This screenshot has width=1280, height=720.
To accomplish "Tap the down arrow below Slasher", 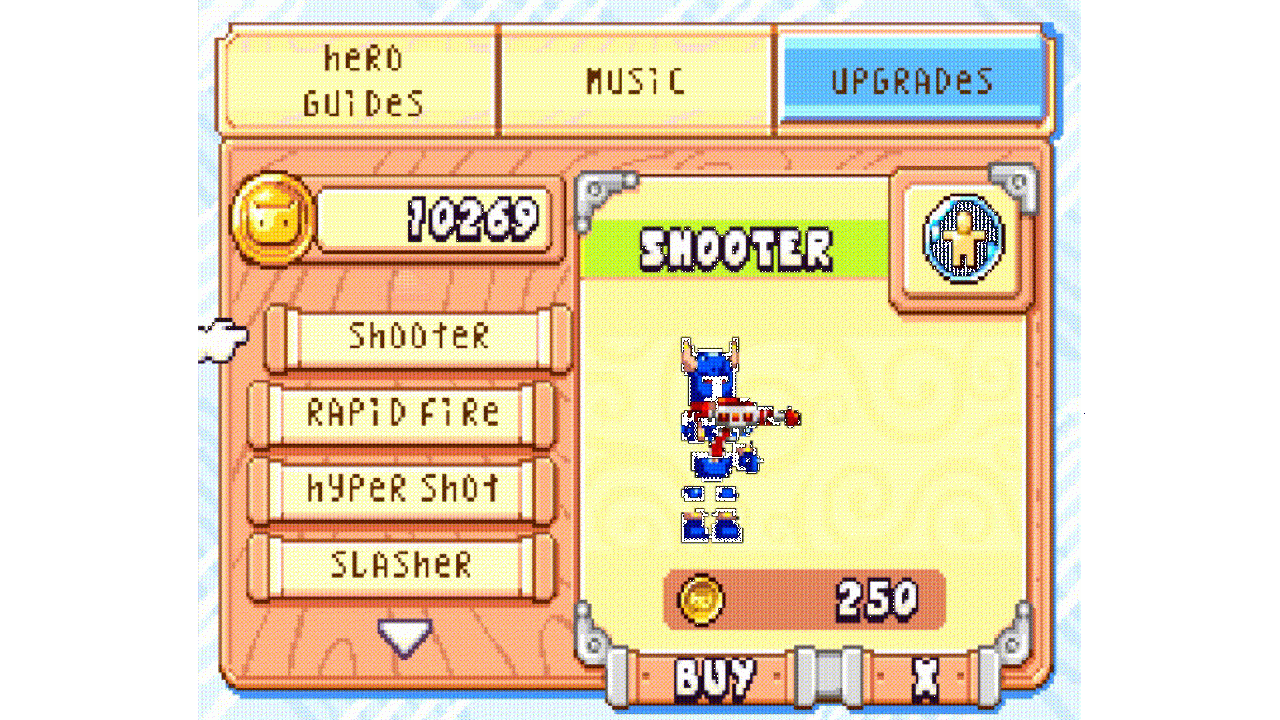I will pos(405,637).
